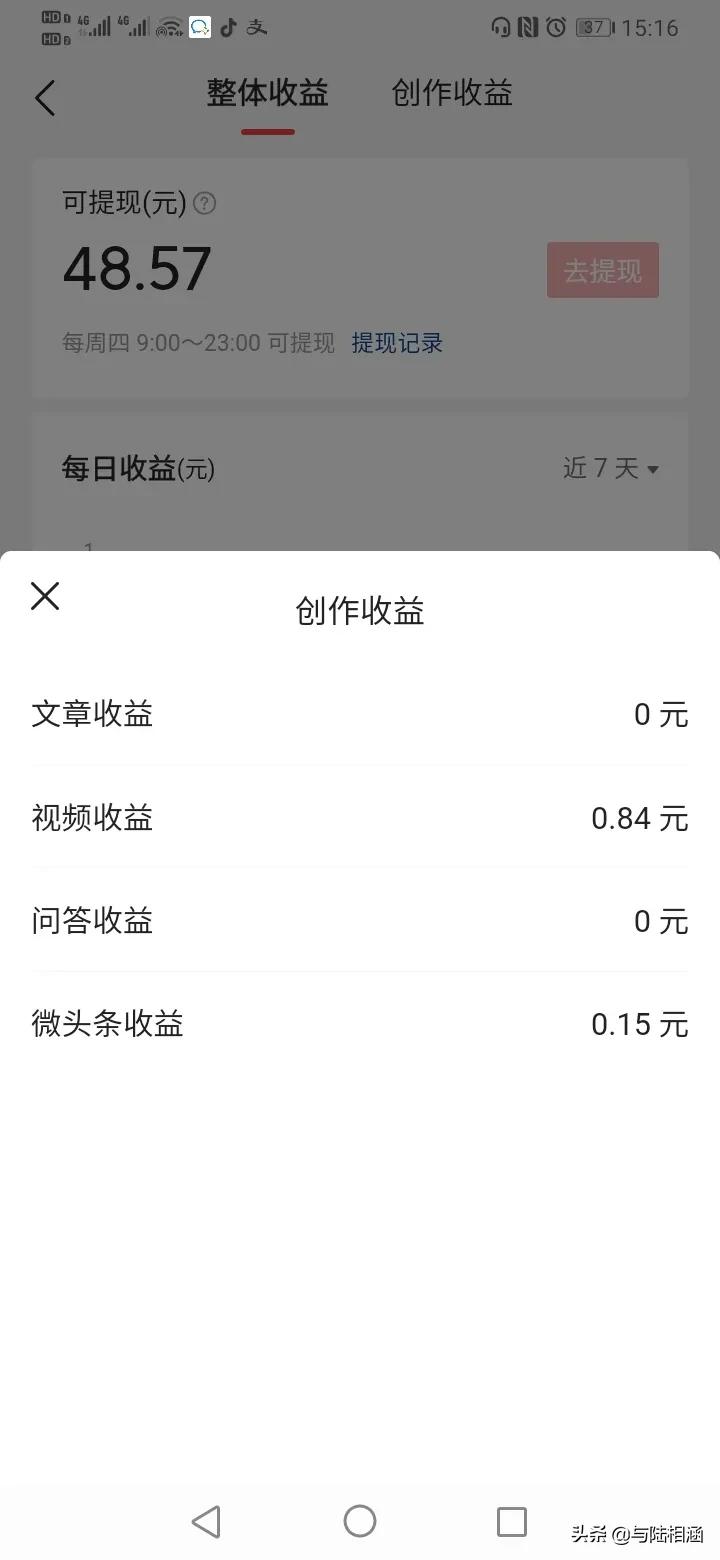Tap the 微头条收益 earnings row
720x1560 pixels.
pyautogui.click(x=360, y=1023)
